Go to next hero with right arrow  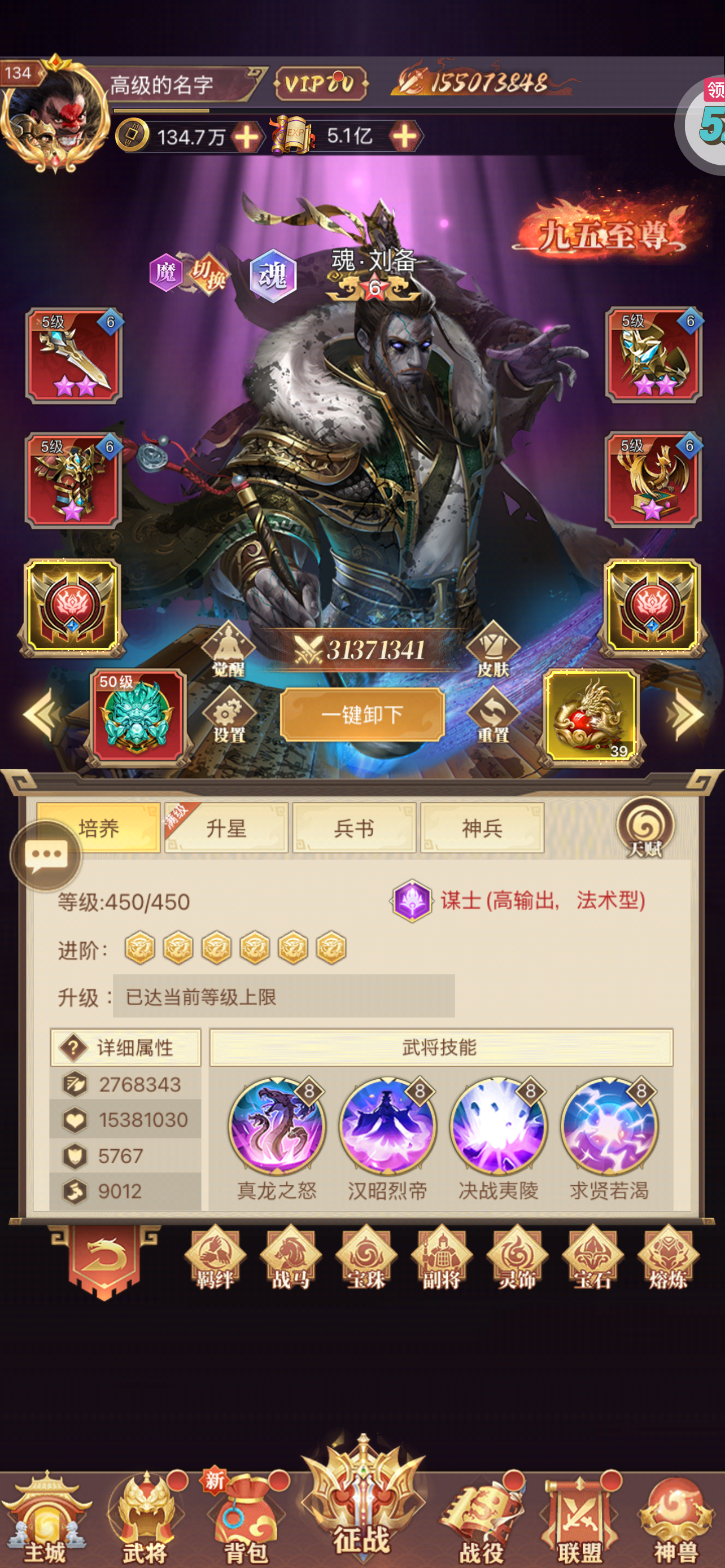pos(685,714)
